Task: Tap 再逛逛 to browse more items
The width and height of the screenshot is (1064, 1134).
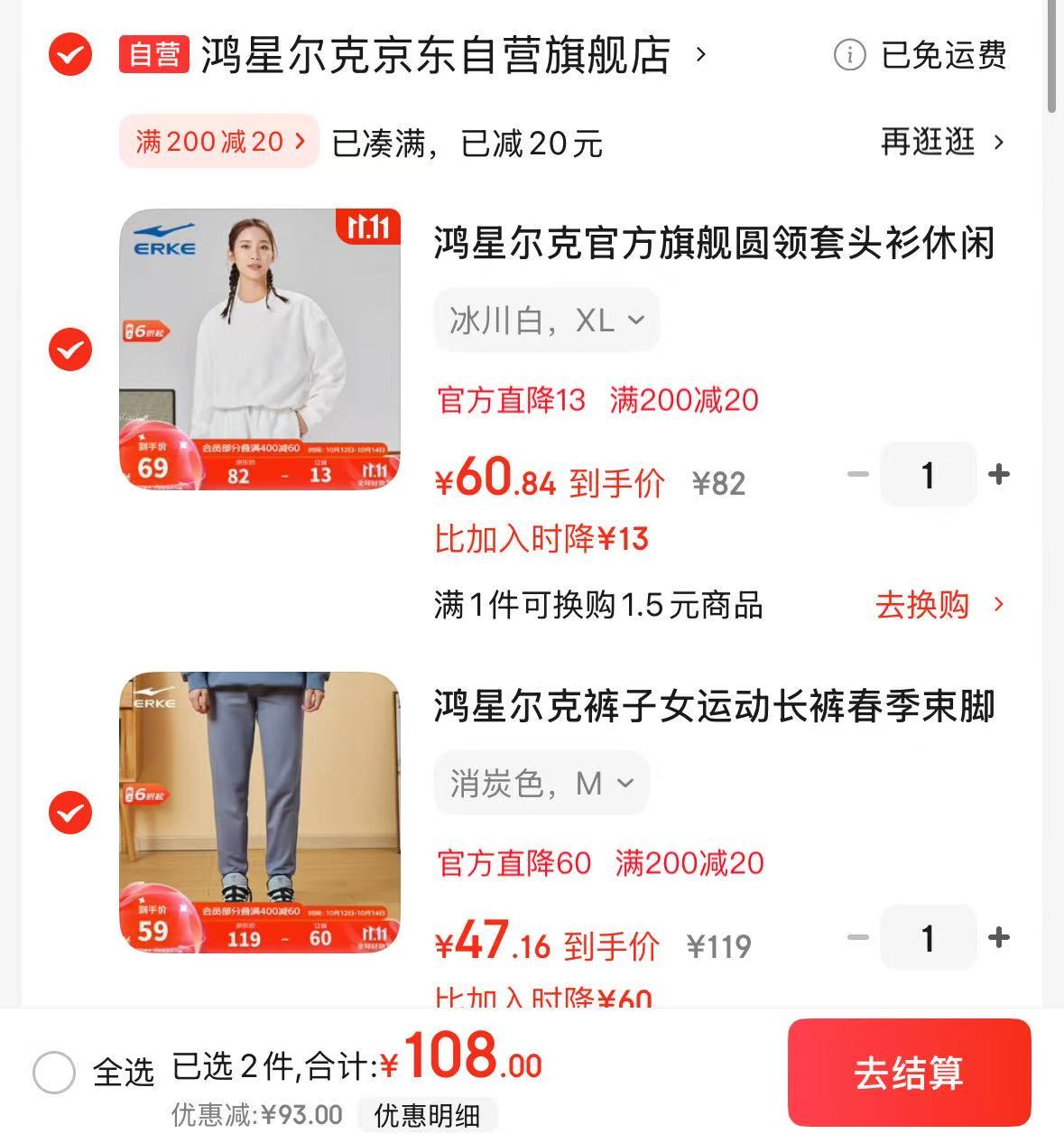Action: pos(941,142)
